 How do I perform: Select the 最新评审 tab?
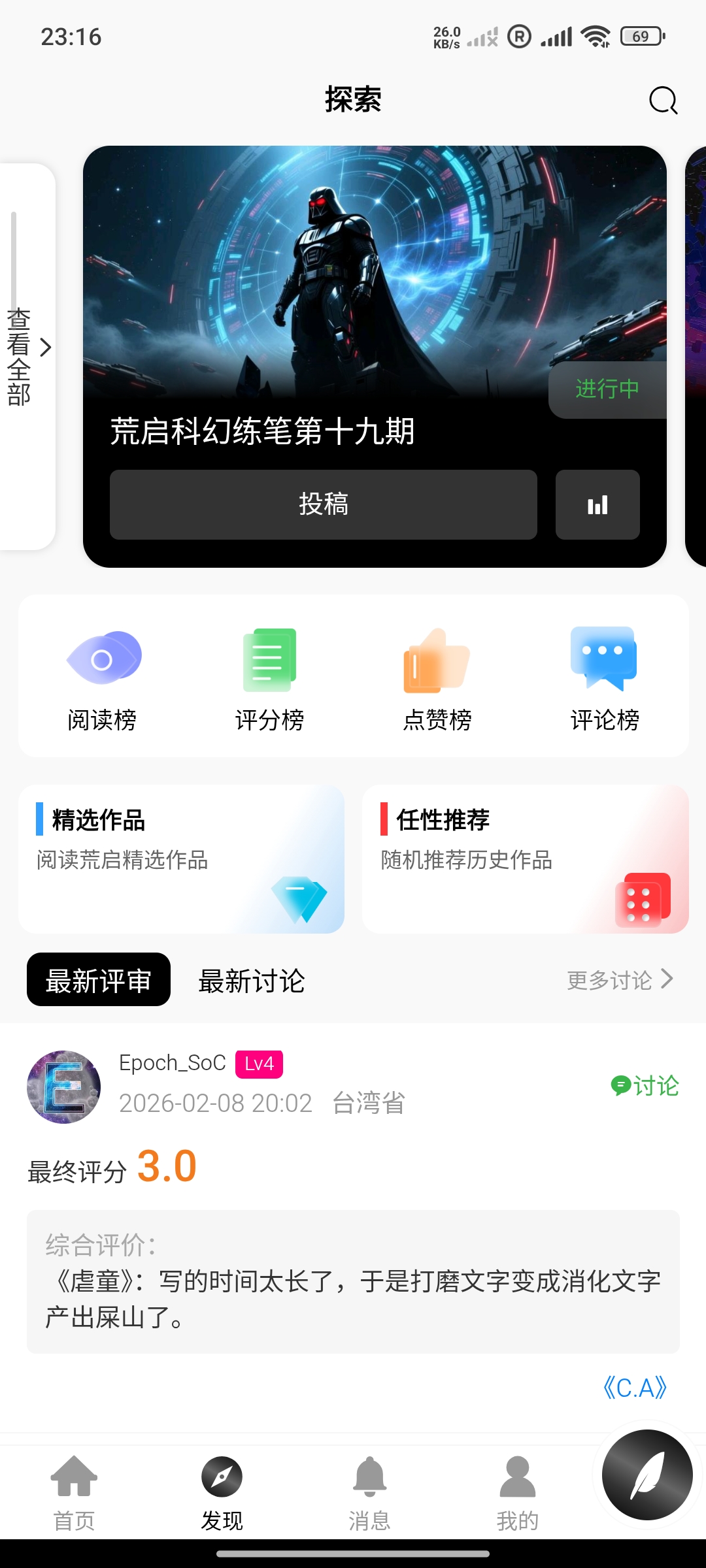(x=98, y=980)
